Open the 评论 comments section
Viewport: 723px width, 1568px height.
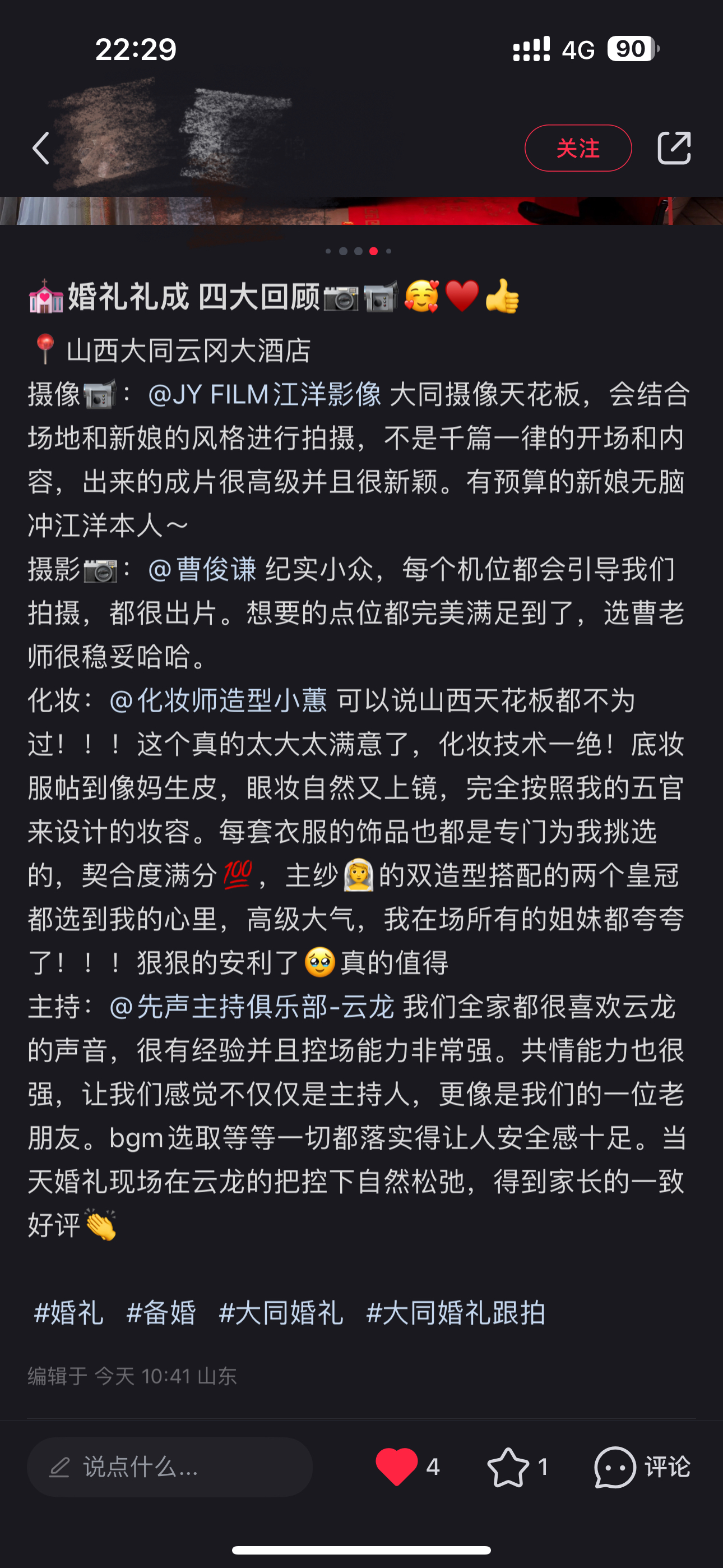[642, 1467]
